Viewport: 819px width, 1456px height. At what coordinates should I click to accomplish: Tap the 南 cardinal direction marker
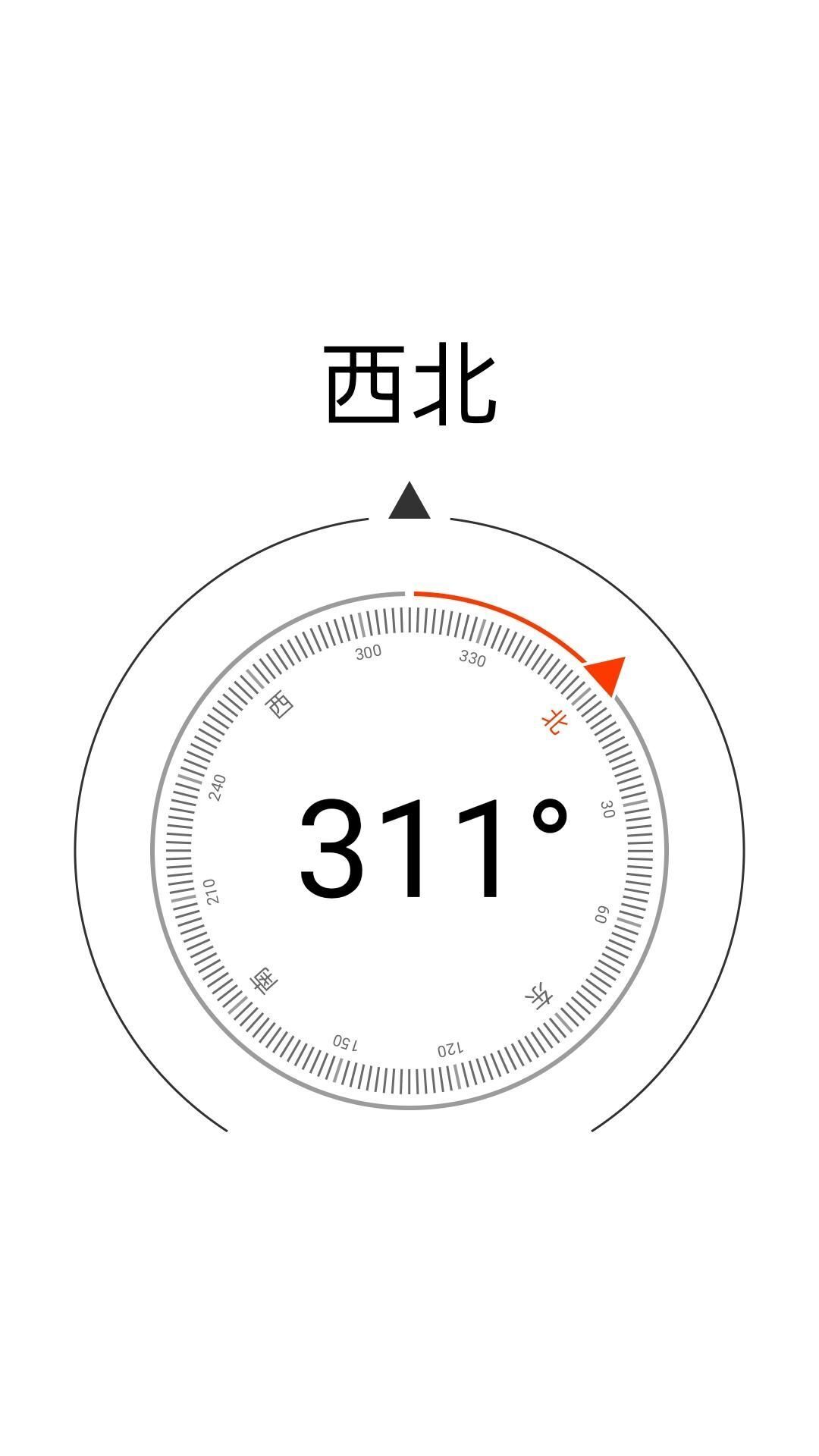pos(265,978)
